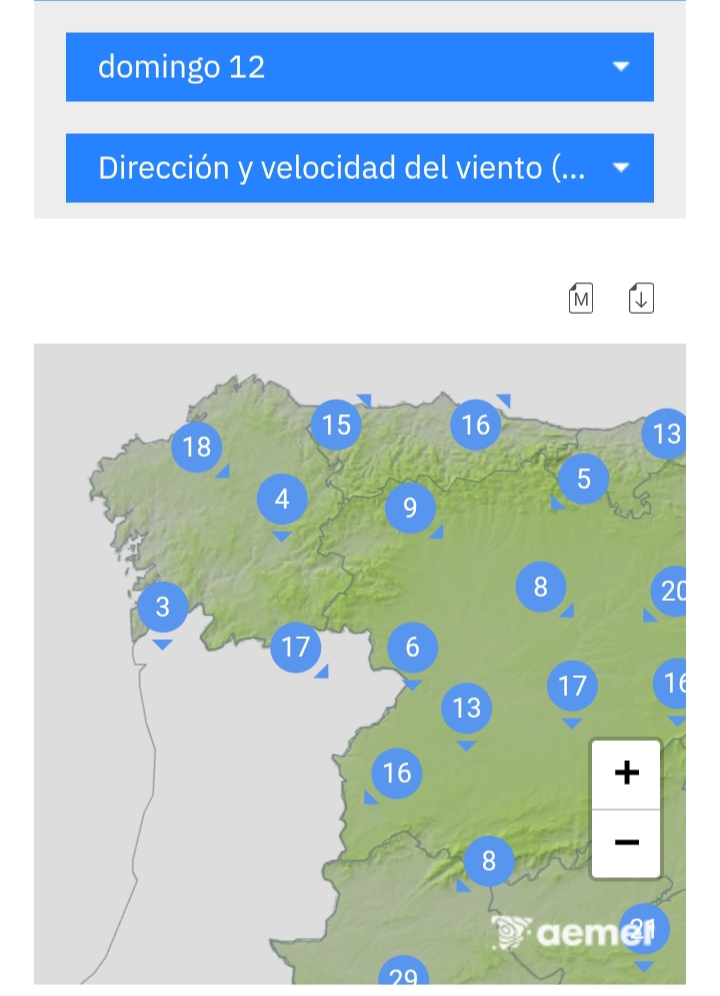
Task: Open the 'domingo 12' day dropdown
Action: (x=360, y=67)
